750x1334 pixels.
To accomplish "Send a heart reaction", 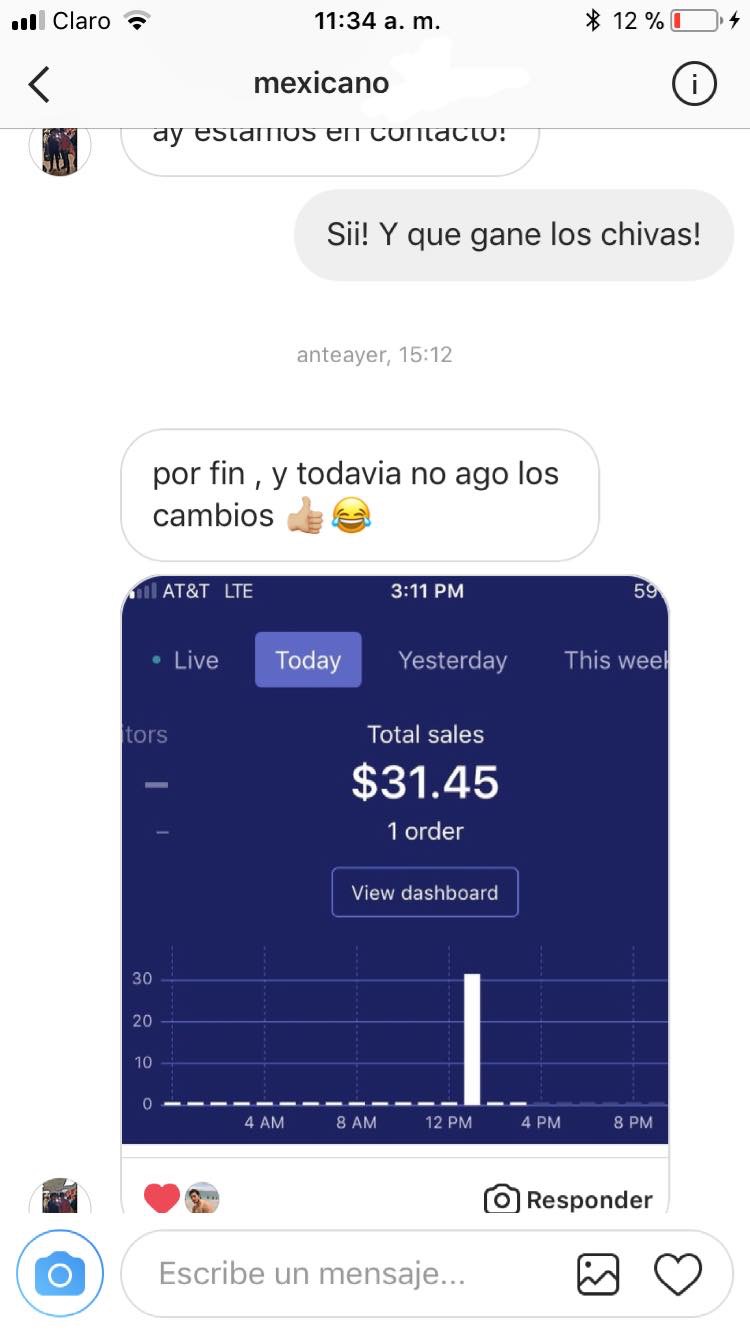I will pos(678,1274).
